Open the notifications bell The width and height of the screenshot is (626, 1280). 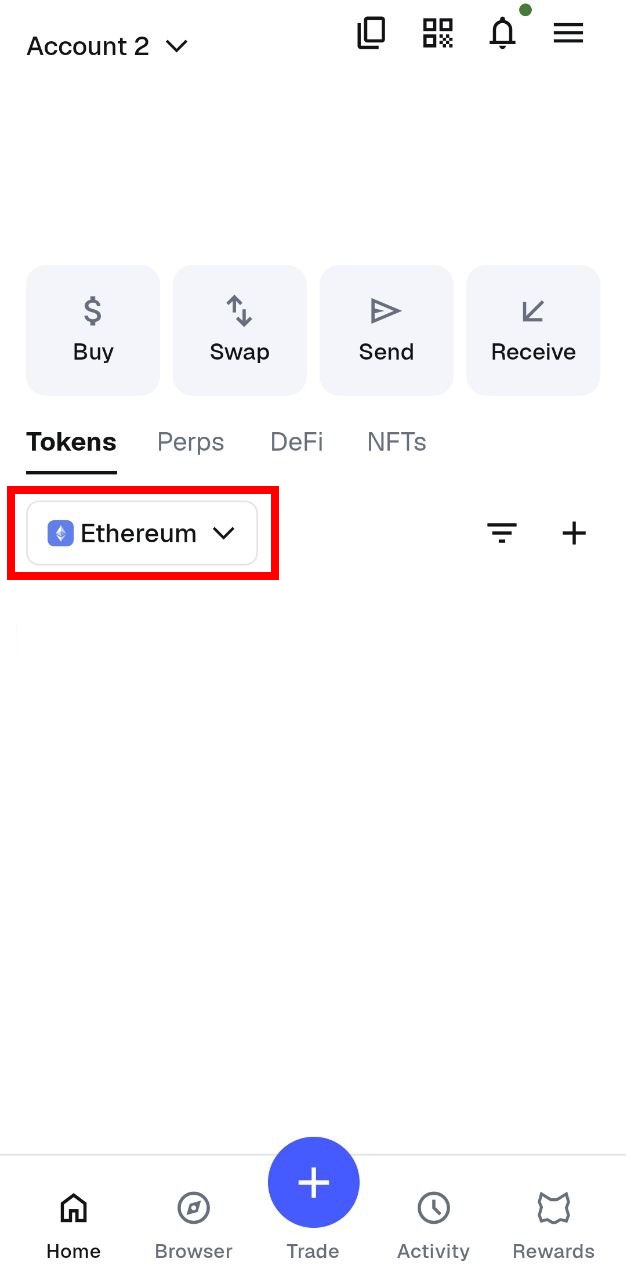tap(502, 34)
